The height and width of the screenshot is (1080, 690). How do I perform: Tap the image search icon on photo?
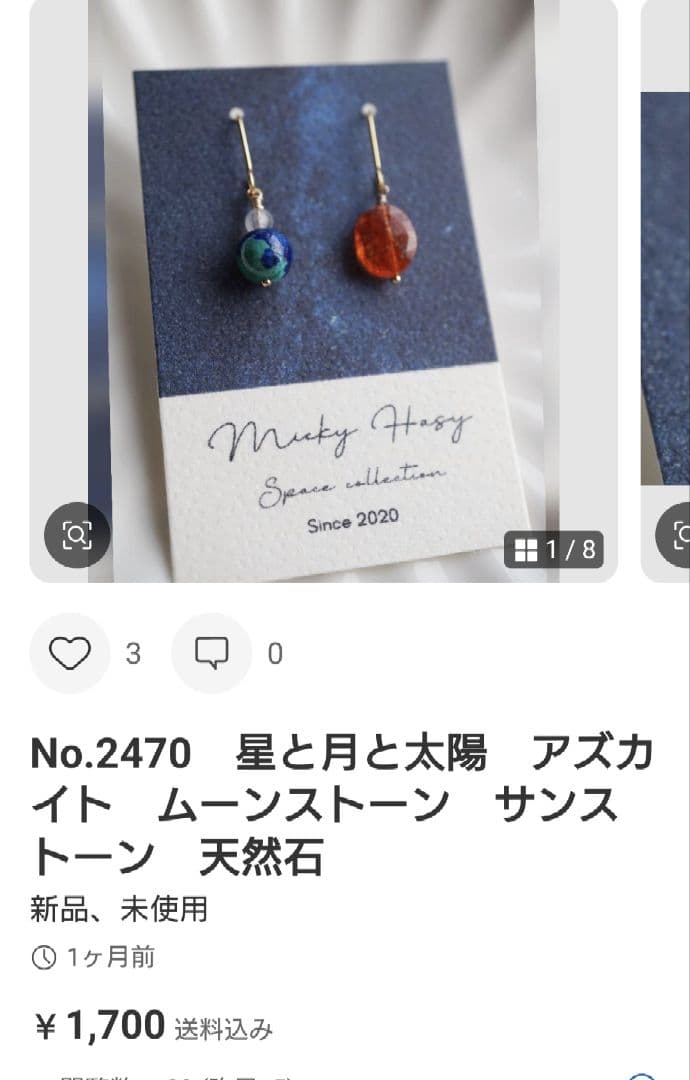click(x=77, y=536)
